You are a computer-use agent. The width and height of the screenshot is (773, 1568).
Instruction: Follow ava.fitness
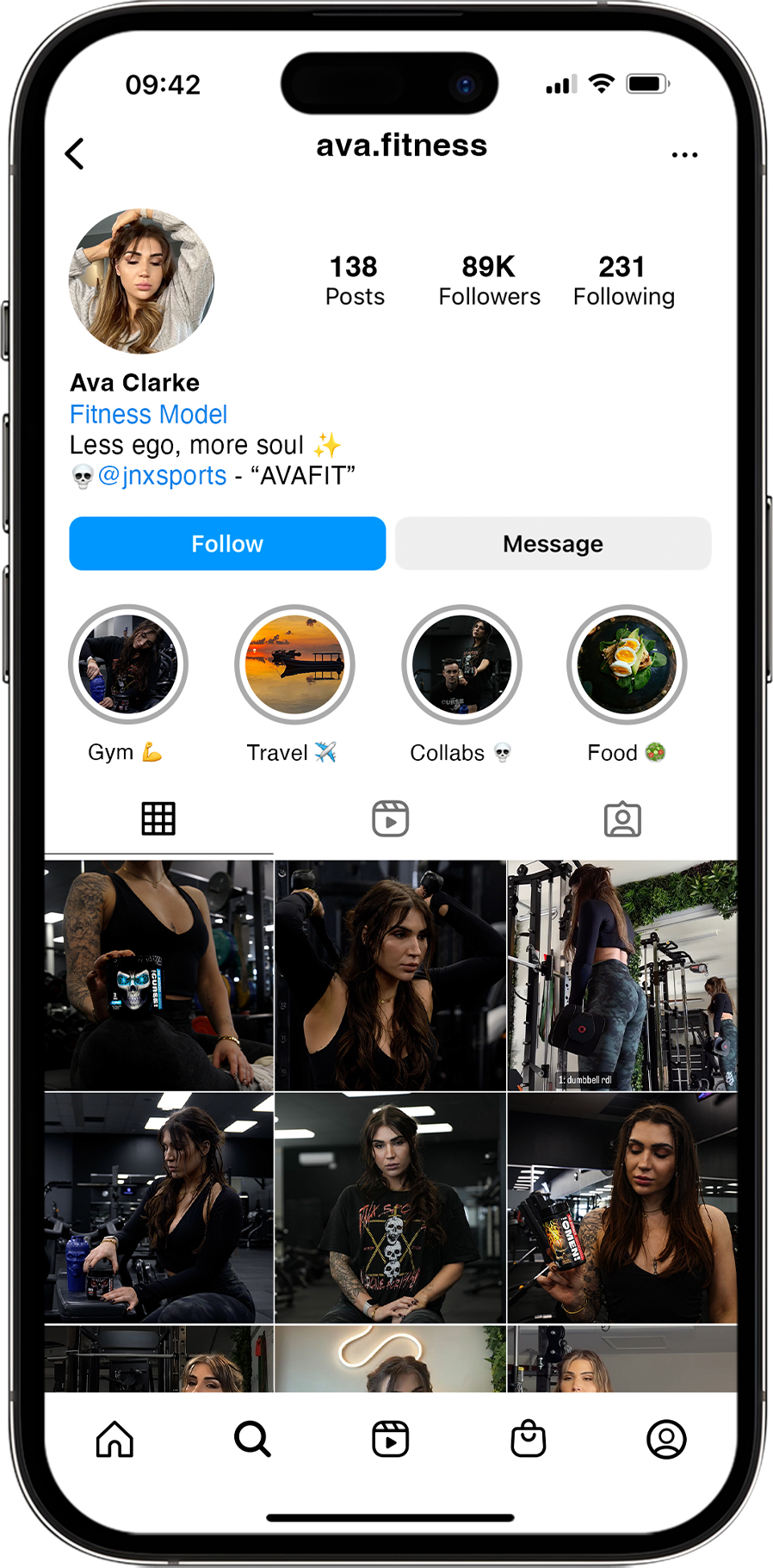(x=227, y=544)
